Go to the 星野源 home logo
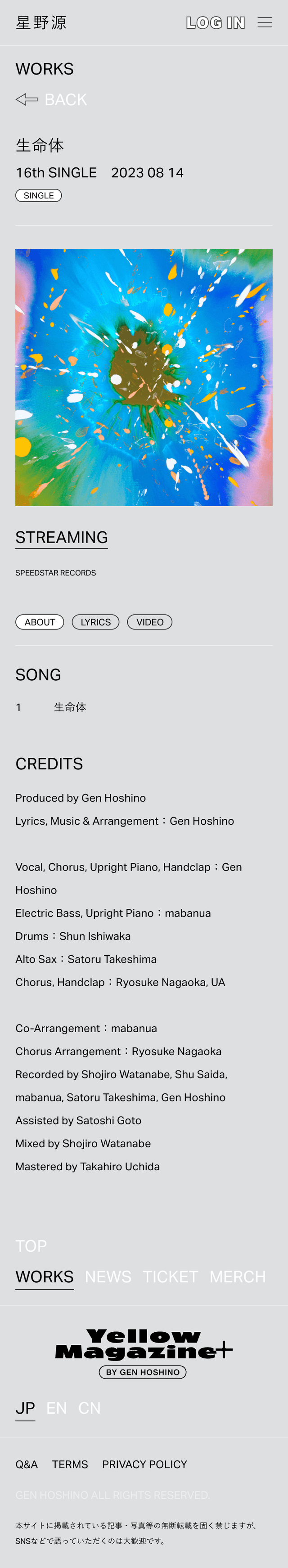This screenshot has height=1568, width=288. click(x=41, y=22)
